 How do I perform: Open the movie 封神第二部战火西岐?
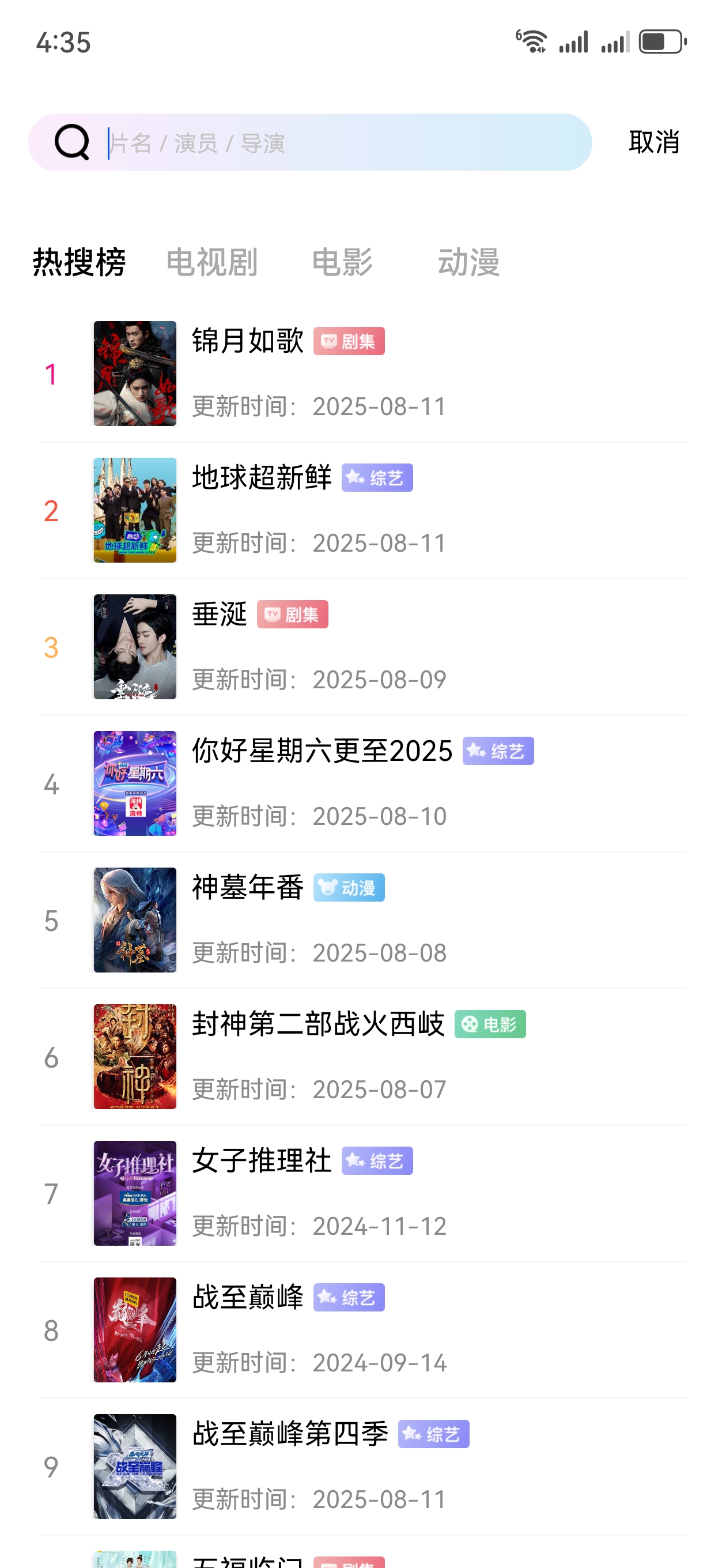[x=362, y=1057]
